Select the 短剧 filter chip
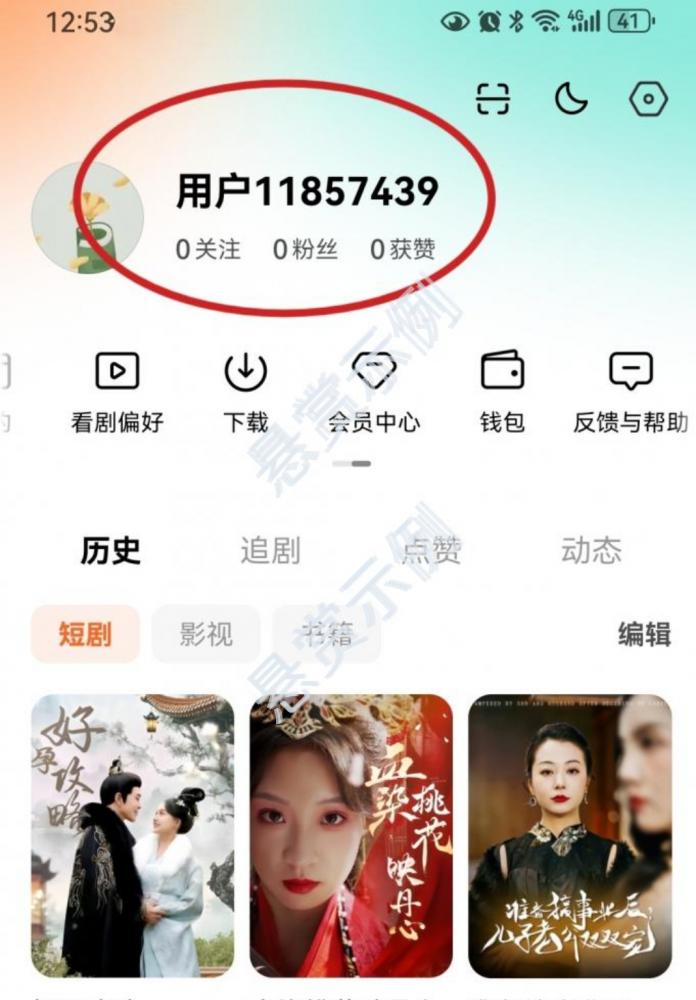This screenshot has height=1000, width=696. [x=85, y=634]
